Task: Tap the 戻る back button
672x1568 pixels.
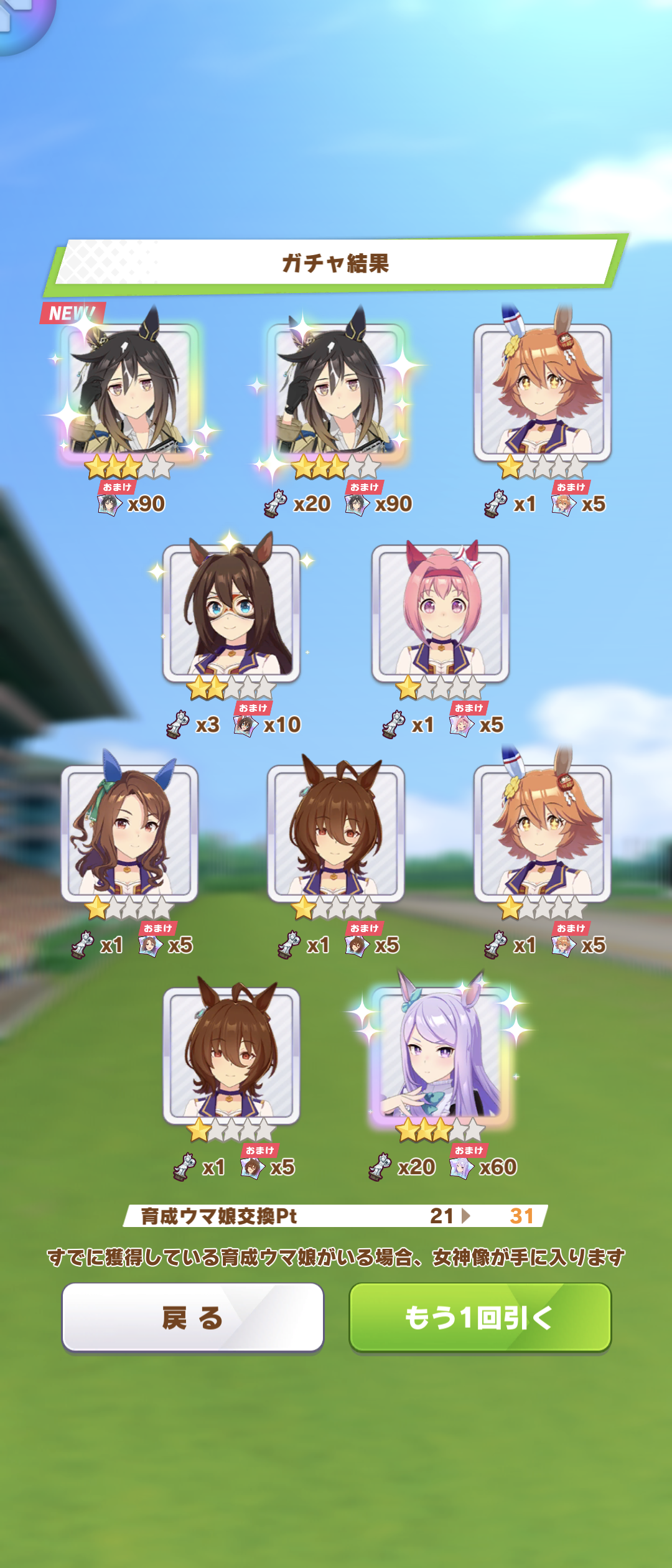Action: [192, 1317]
